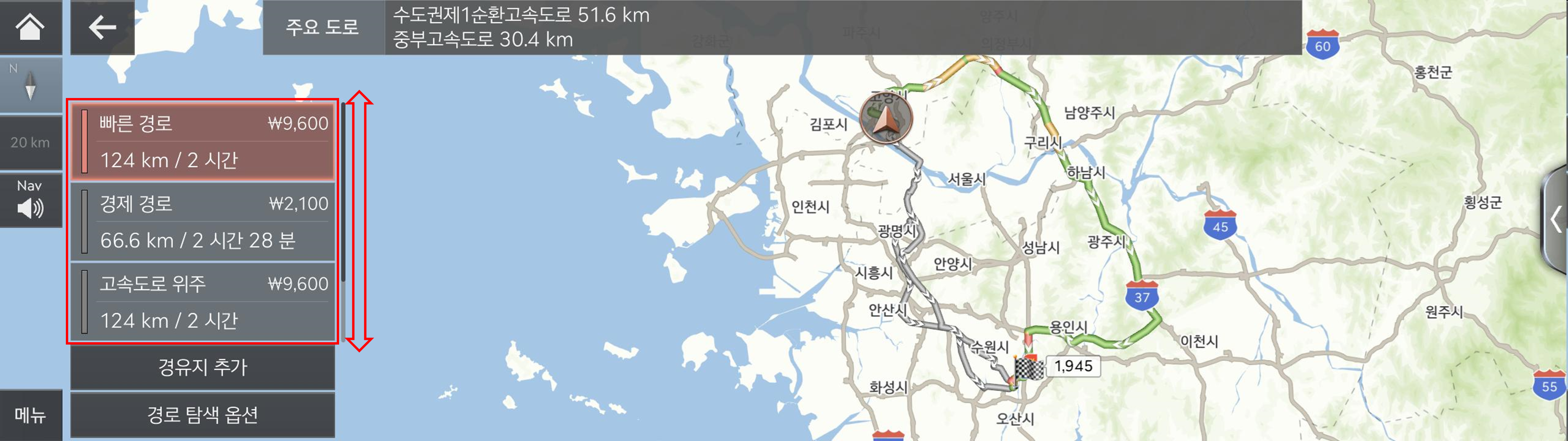Tap the compass north indicator
Screen dimensions: 1568x441
pos(30,84)
